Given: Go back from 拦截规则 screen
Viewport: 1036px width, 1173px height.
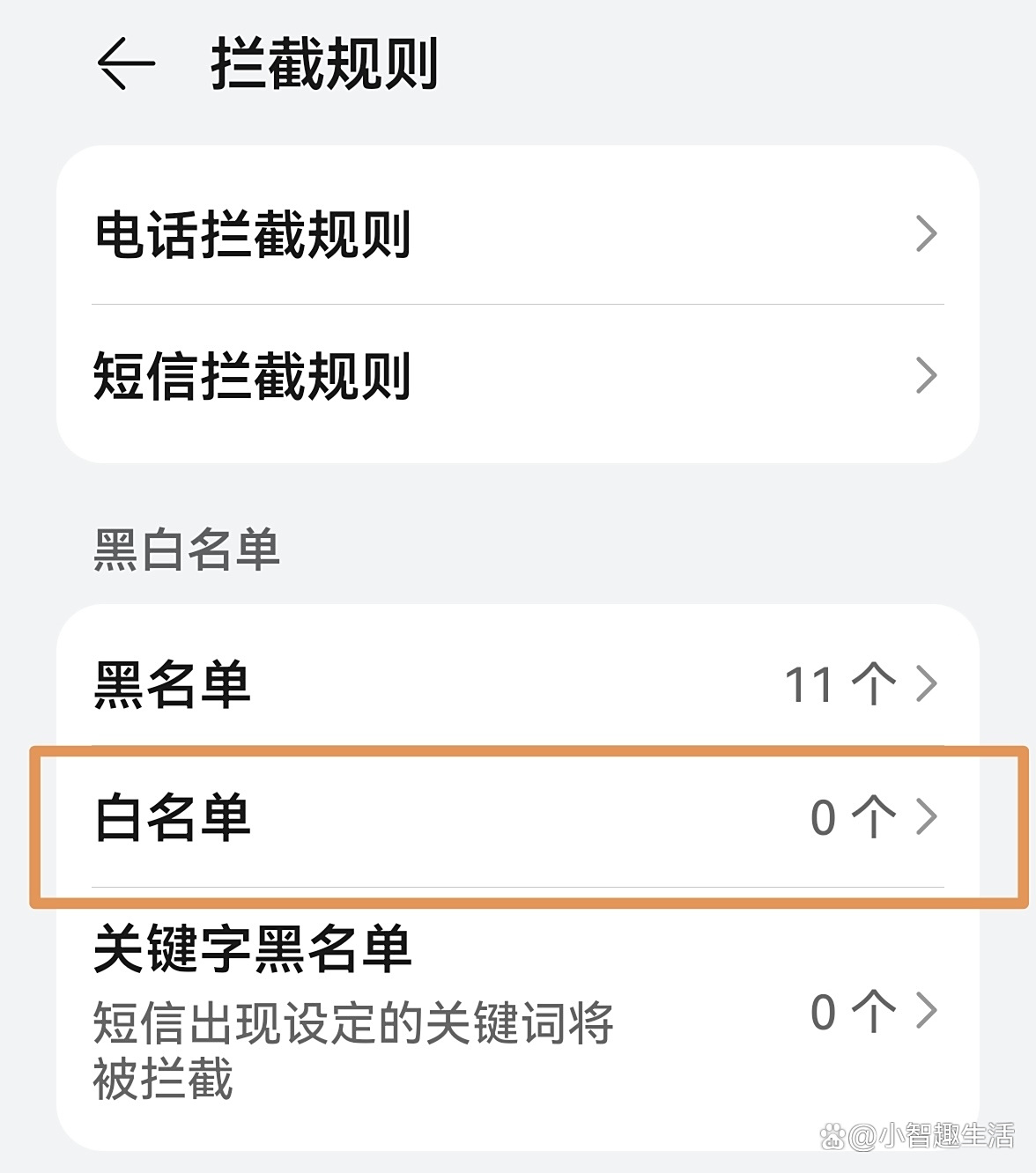Looking at the screenshot, I should pos(125,63).
